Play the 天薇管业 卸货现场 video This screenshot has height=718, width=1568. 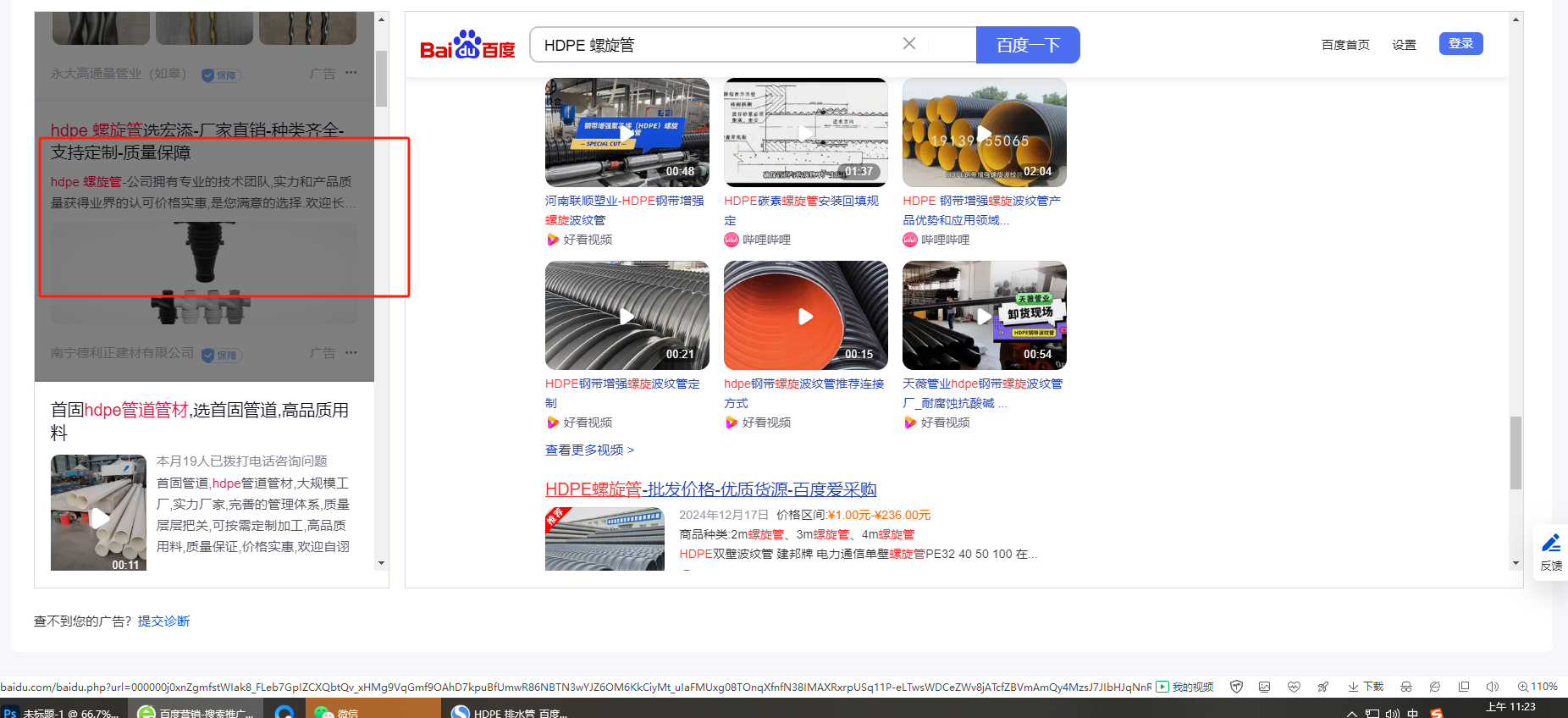(x=984, y=316)
